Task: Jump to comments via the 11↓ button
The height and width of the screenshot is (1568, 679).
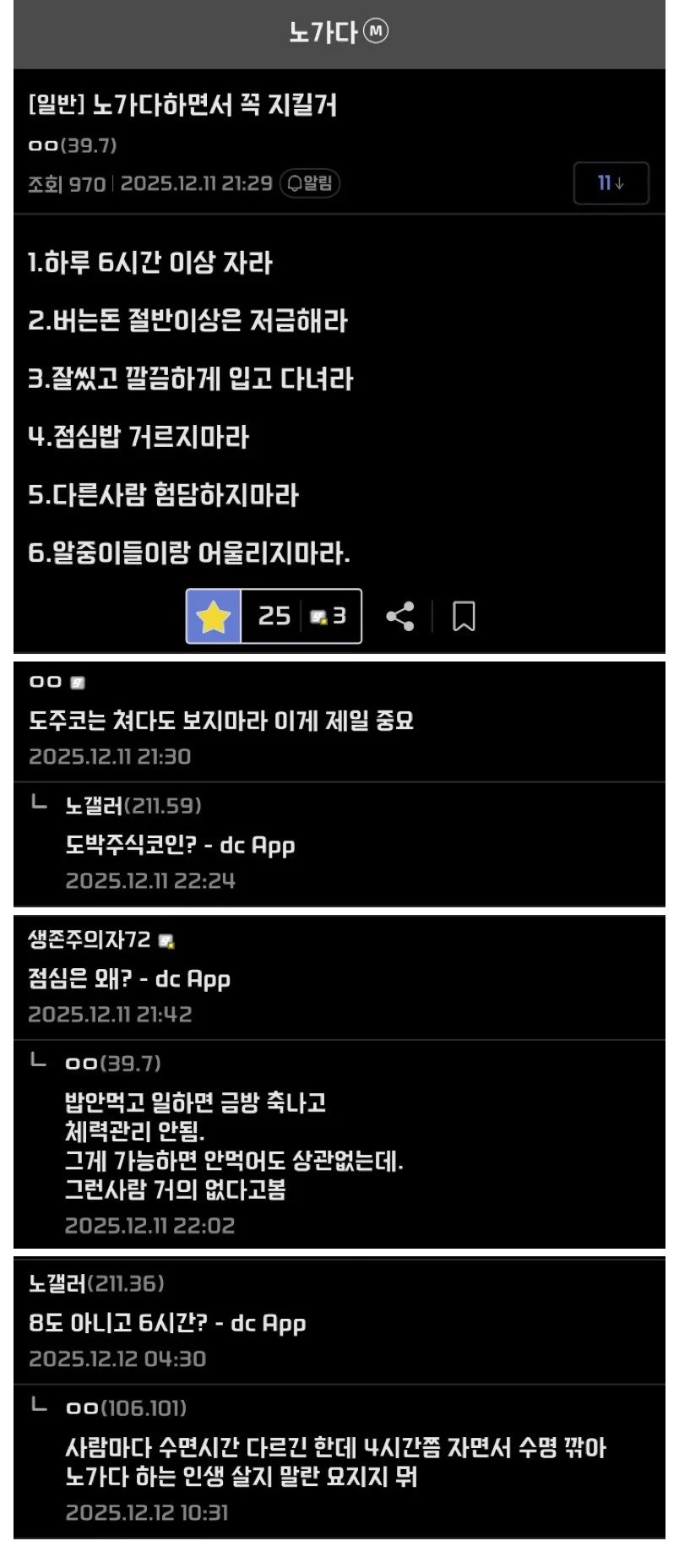Action: (x=611, y=183)
